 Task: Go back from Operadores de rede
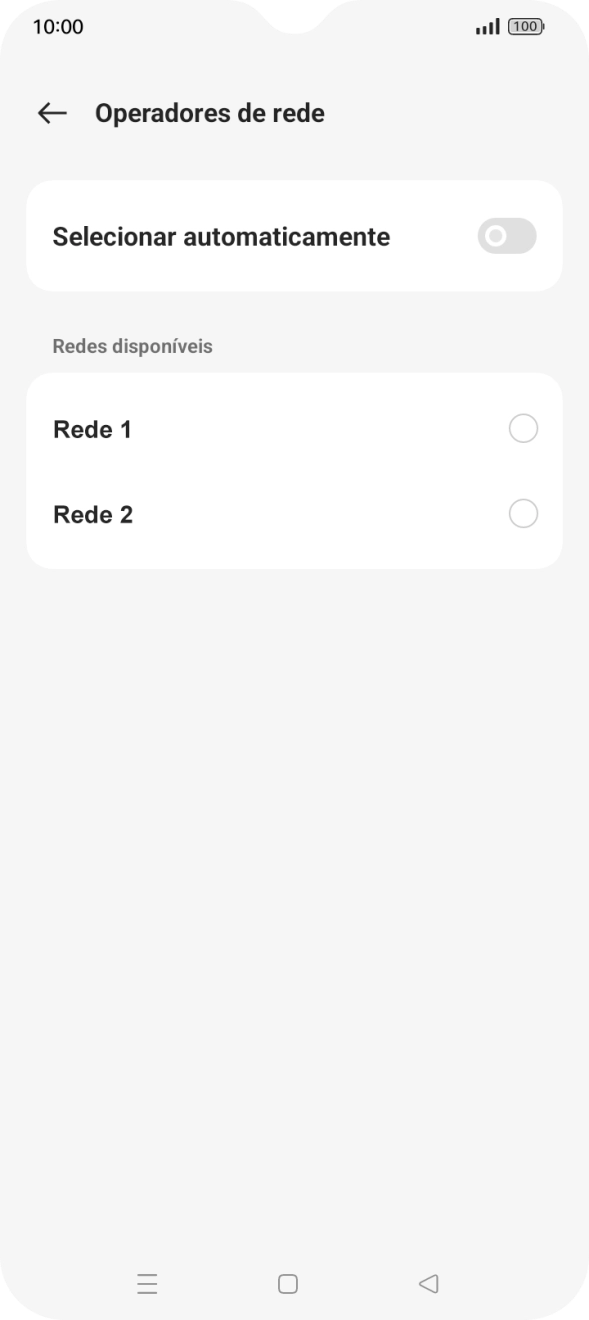(52, 114)
